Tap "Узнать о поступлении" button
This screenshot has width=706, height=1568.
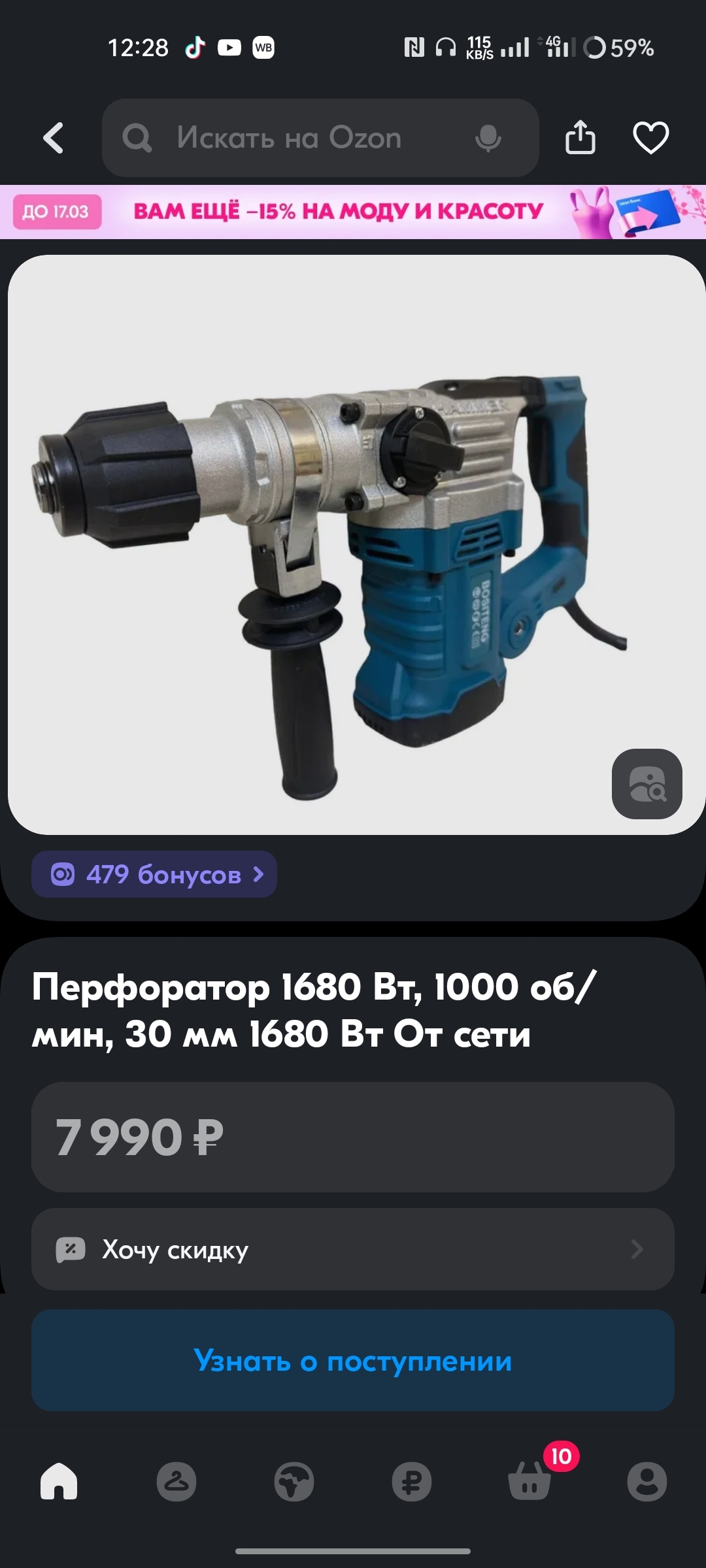pos(353,1360)
